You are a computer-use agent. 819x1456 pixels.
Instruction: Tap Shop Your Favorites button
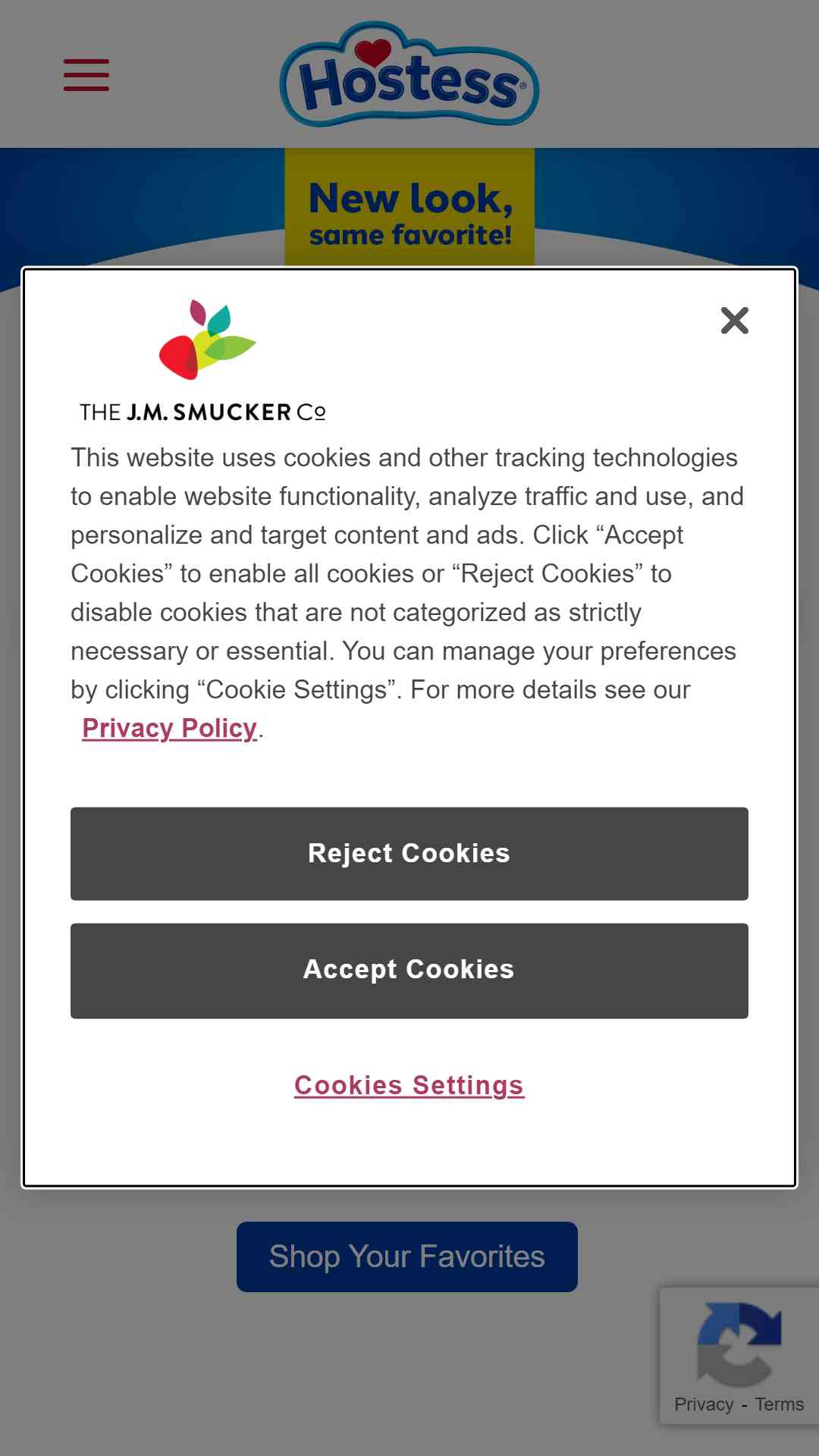[407, 1257]
